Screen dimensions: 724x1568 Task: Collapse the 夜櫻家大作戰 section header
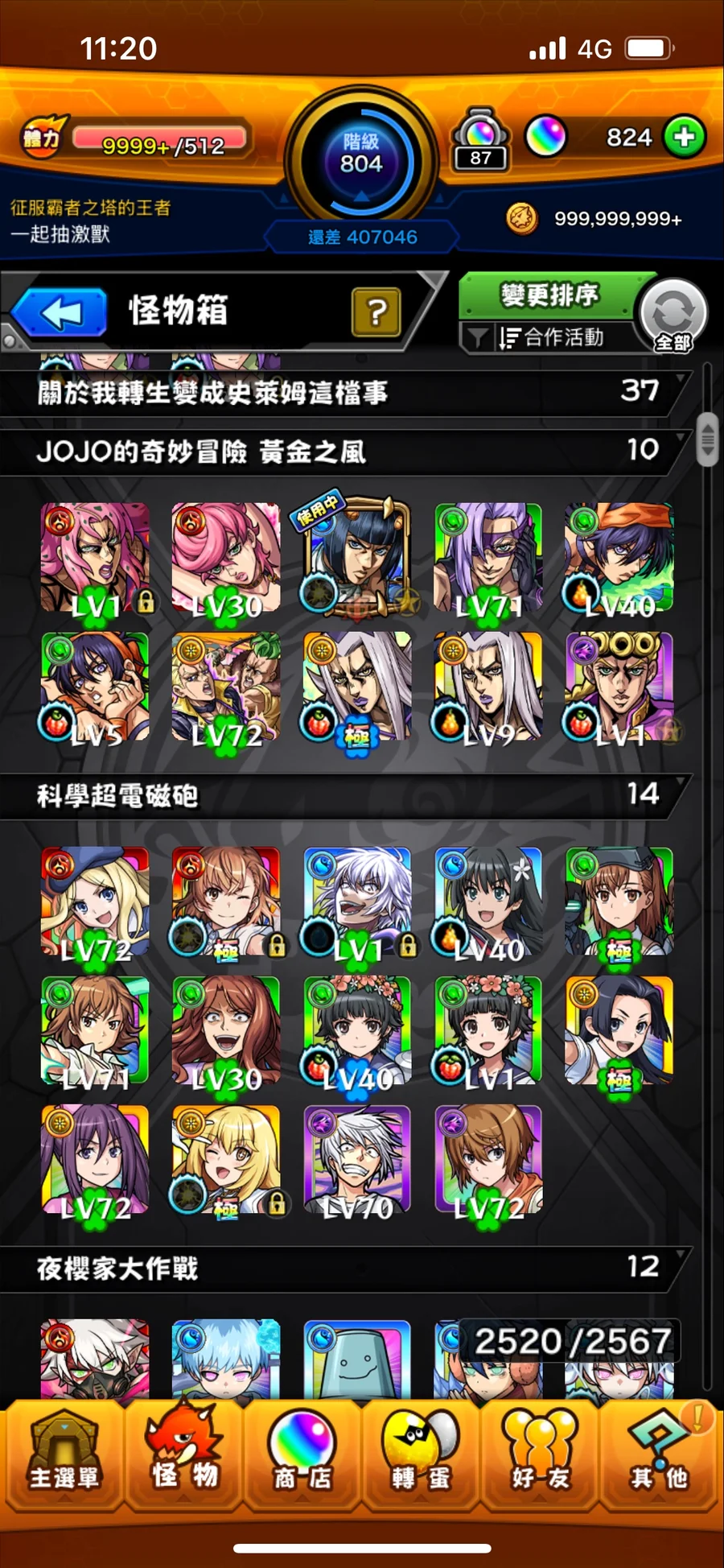(346, 1269)
